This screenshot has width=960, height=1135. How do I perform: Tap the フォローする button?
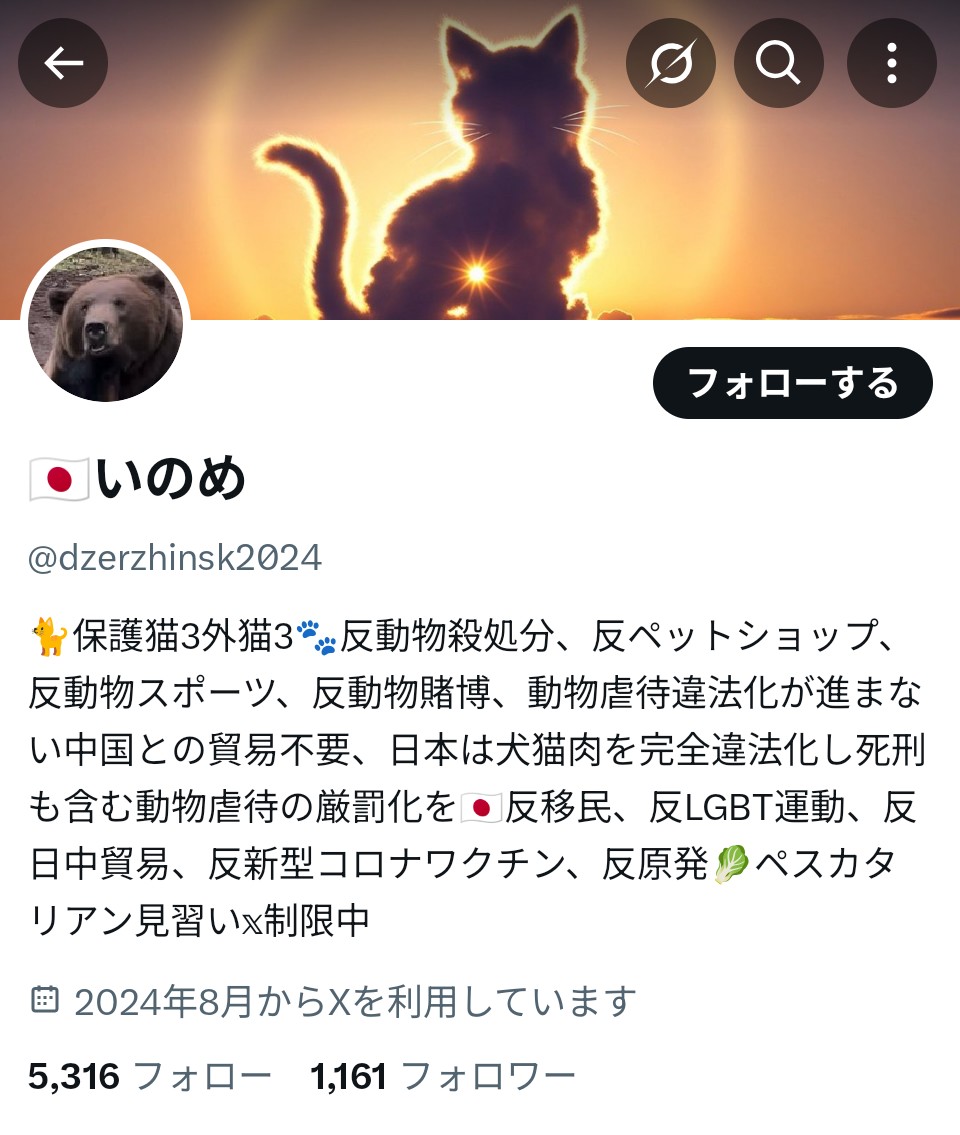792,383
